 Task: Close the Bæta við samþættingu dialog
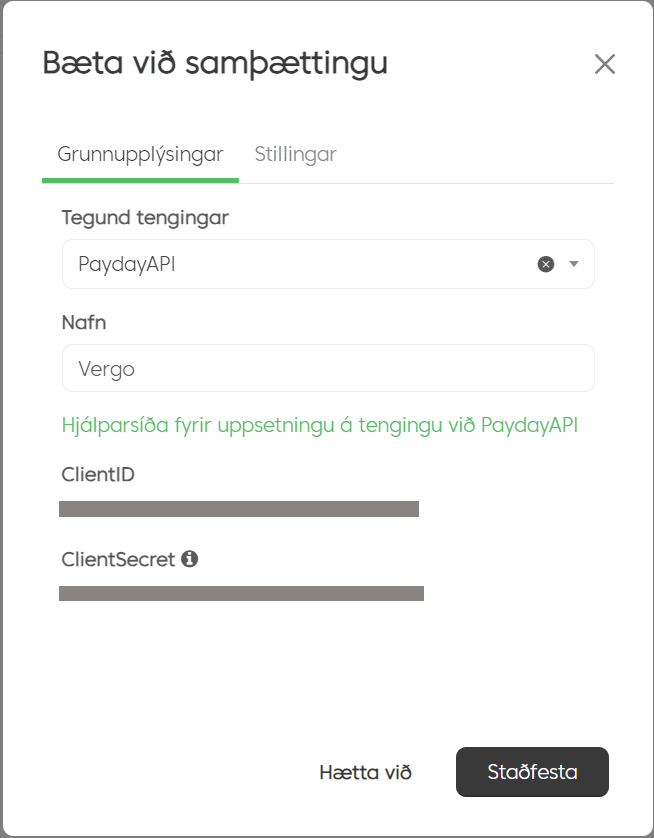coord(605,64)
